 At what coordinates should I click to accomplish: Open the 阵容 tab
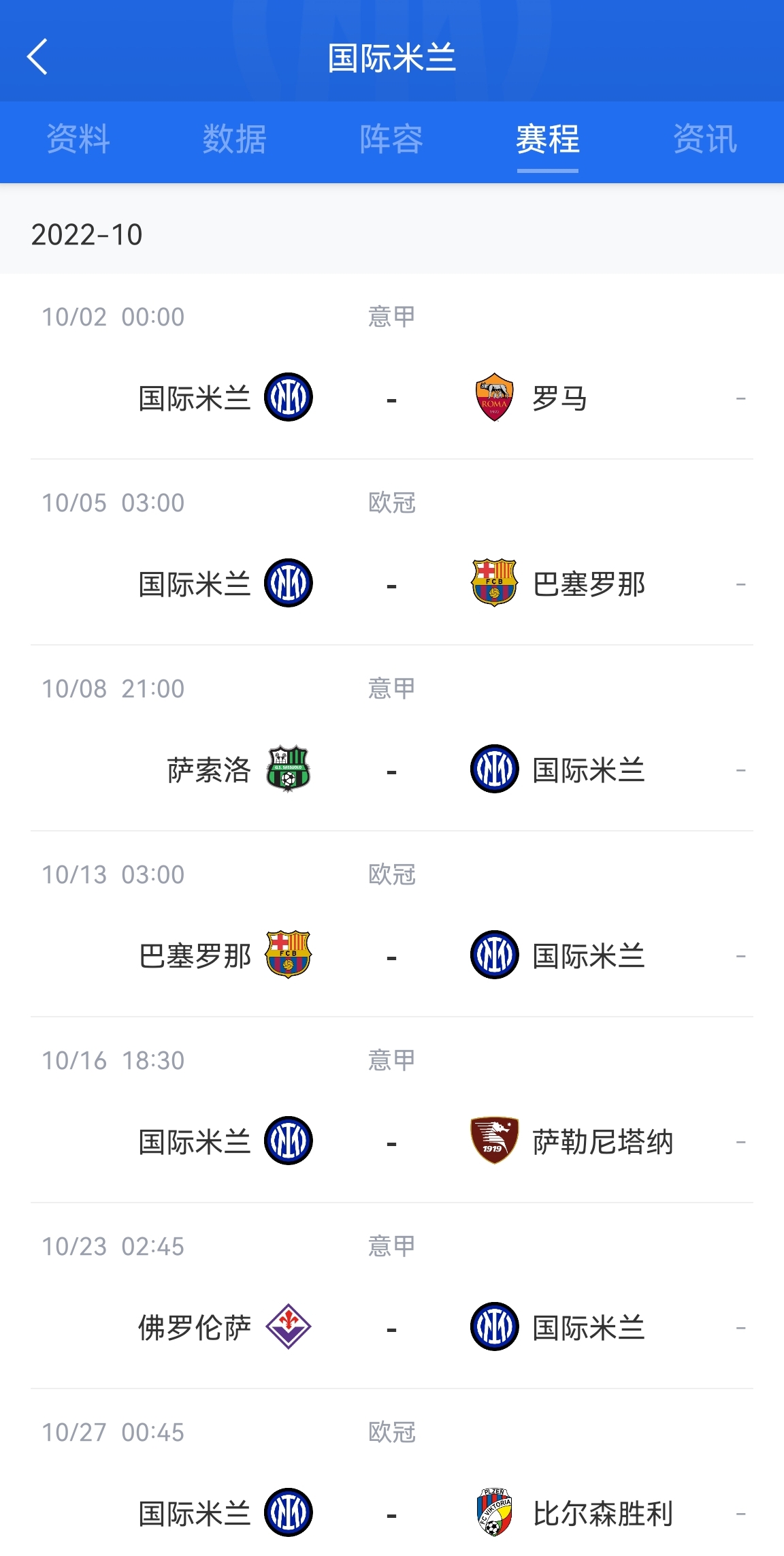(x=391, y=140)
